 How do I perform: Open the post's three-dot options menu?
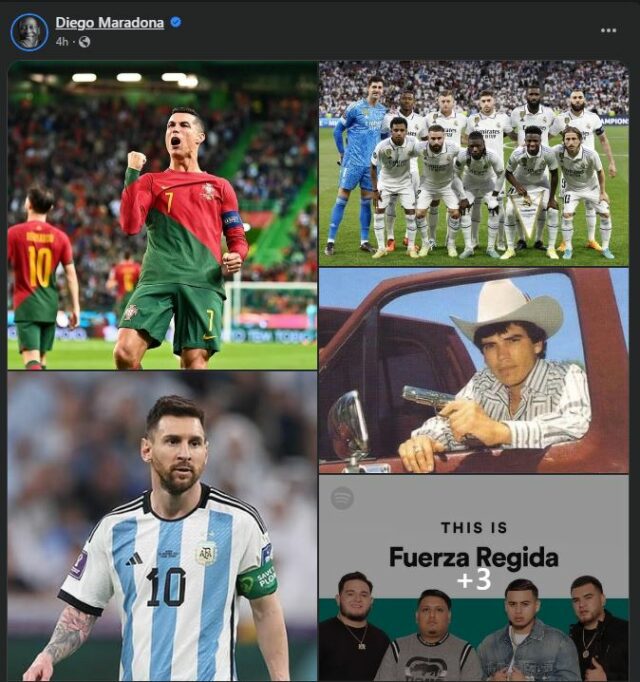(608, 31)
